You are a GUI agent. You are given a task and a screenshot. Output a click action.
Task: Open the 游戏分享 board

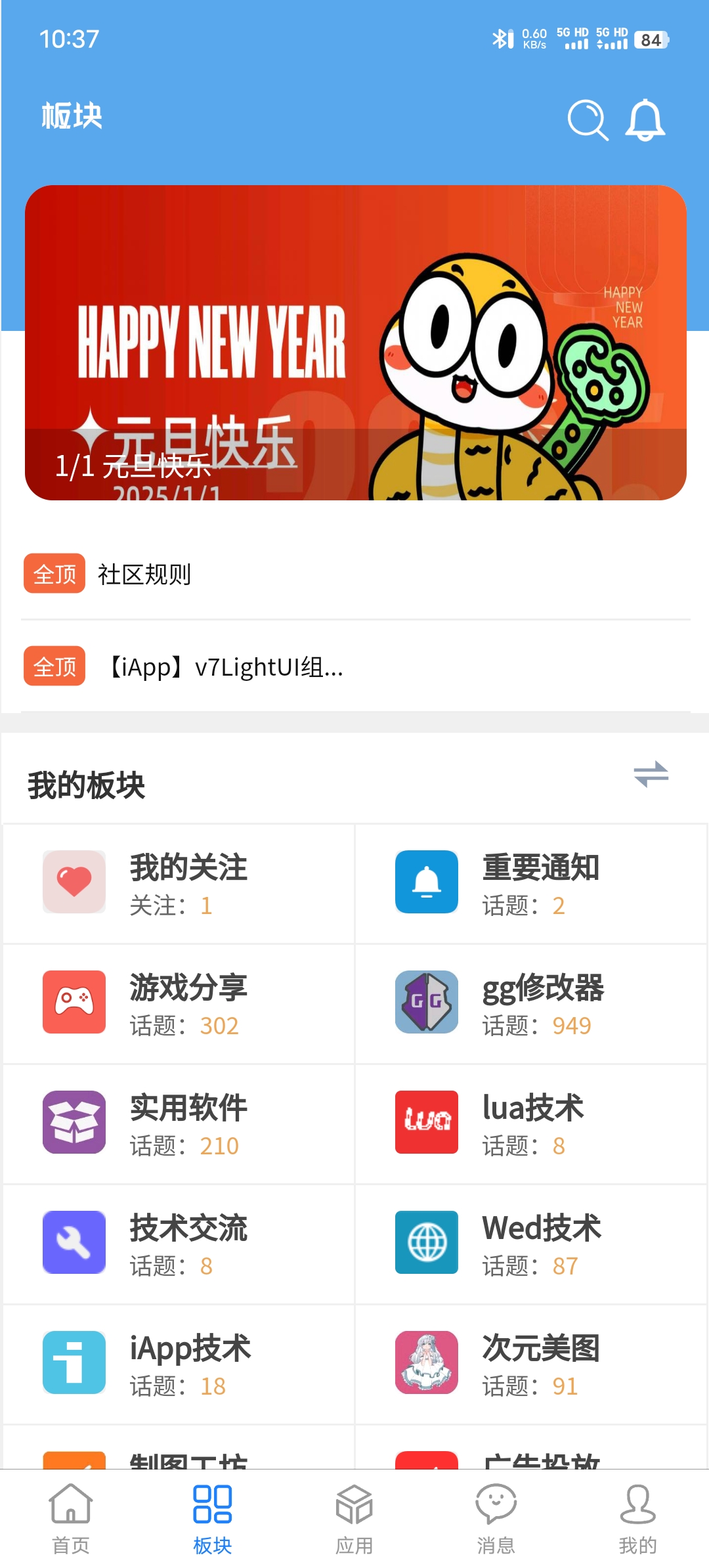(179, 1004)
